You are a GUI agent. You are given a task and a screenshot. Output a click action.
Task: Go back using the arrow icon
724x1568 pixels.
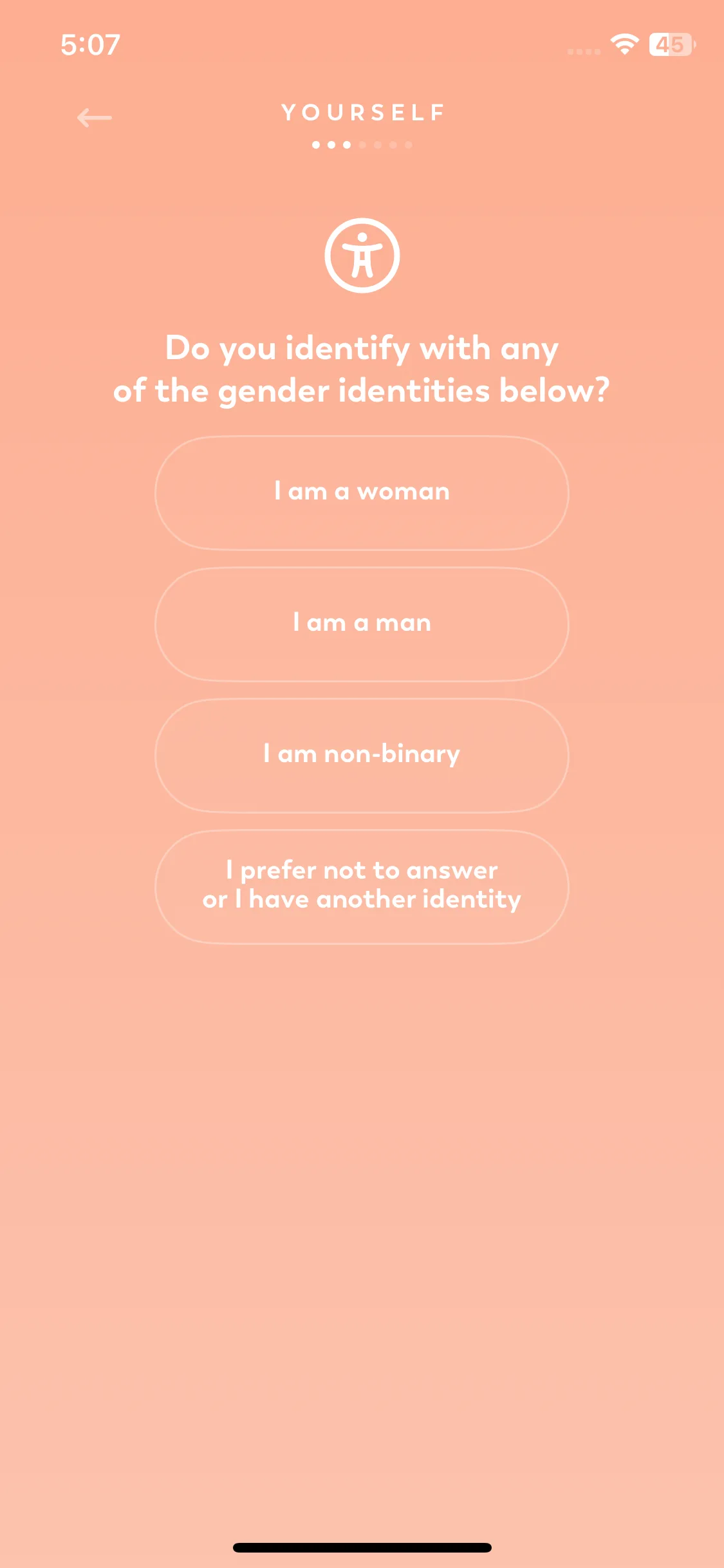point(94,118)
